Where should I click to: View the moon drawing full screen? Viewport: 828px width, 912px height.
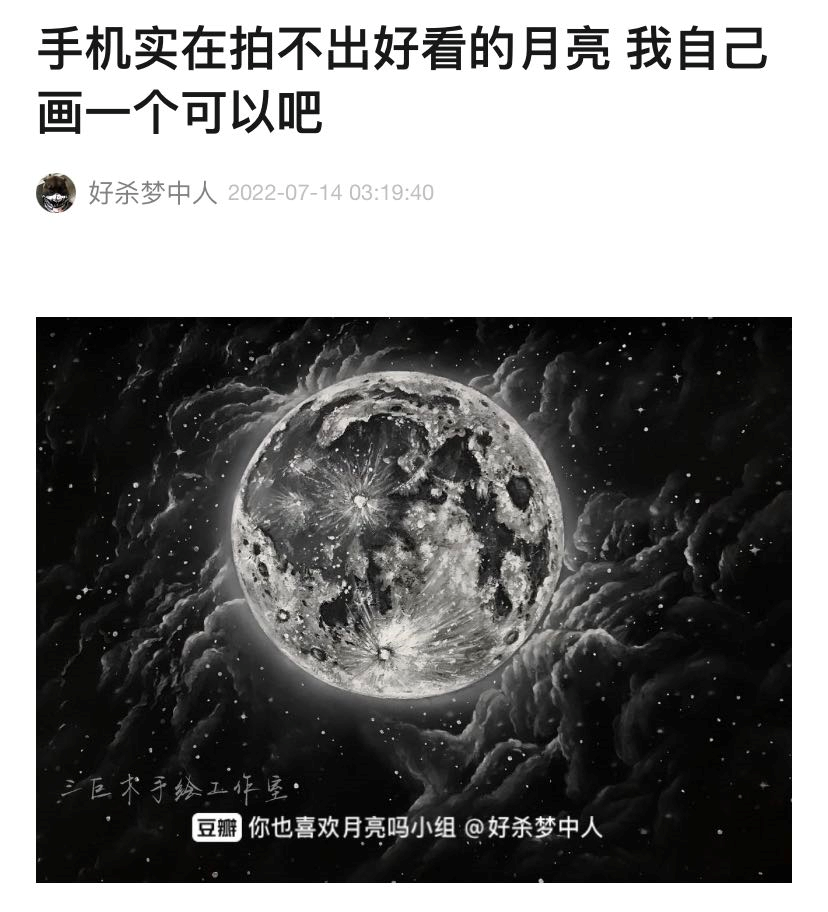pos(414,598)
